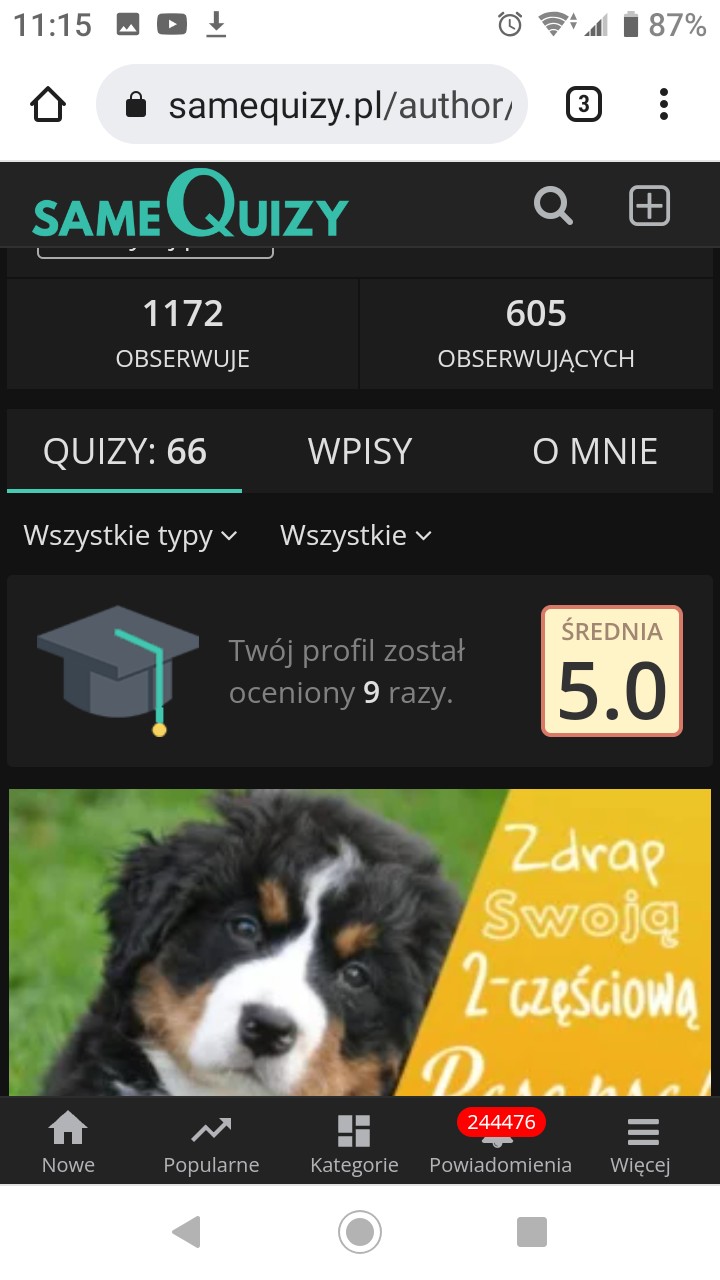720x1280 pixels.
Task: Tap the add new quiz plus icon
Action: (x=649, y=207)
